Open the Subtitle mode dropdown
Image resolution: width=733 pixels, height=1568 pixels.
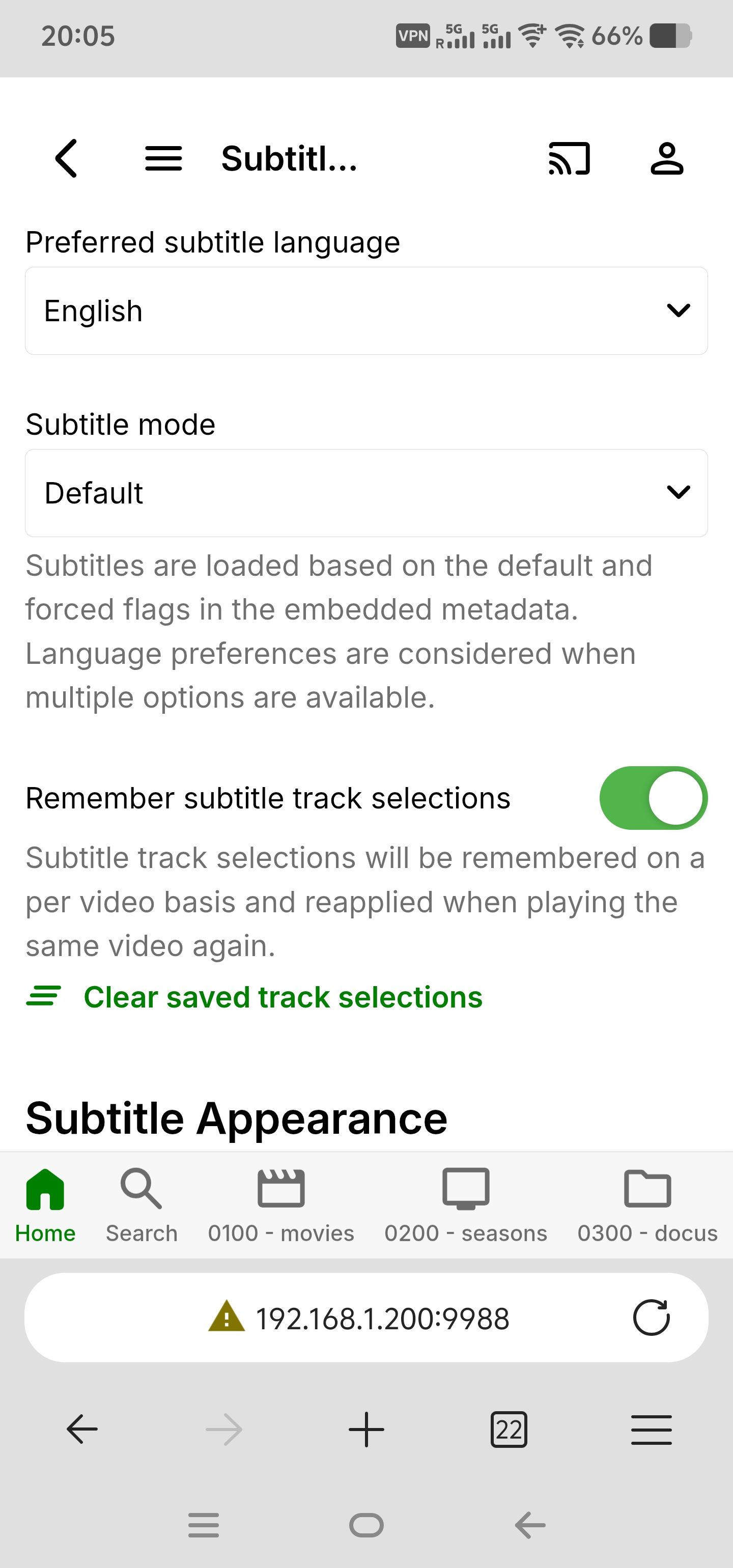tap(366, 493)
